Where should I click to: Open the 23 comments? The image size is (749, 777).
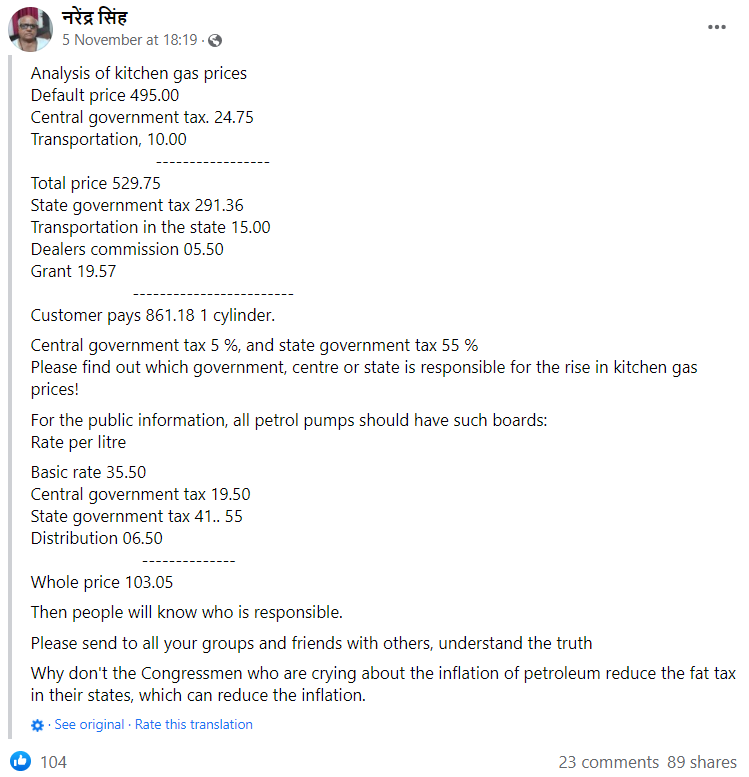pyautogui.click(x=608, y=761)
